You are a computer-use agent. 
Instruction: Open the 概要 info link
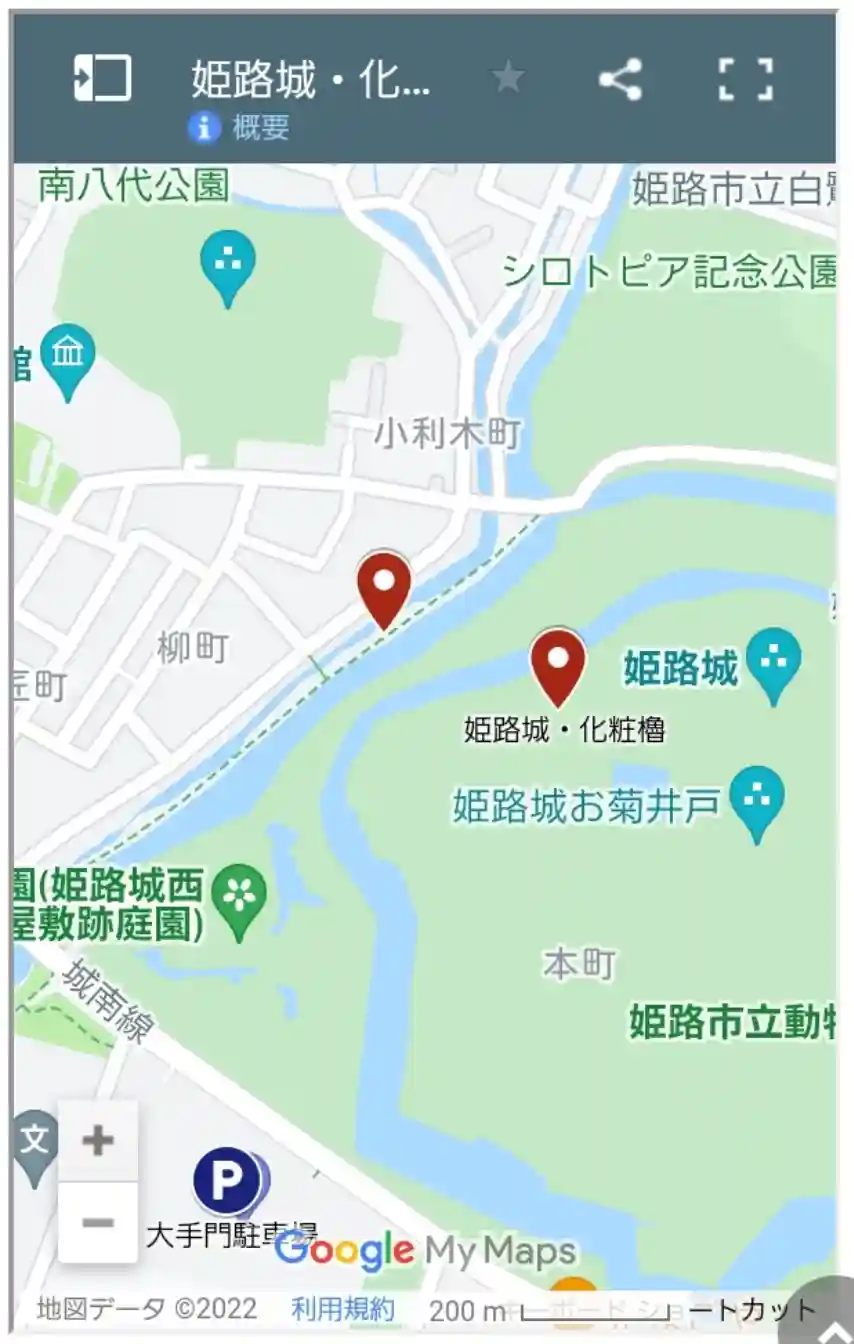[240, 128]
